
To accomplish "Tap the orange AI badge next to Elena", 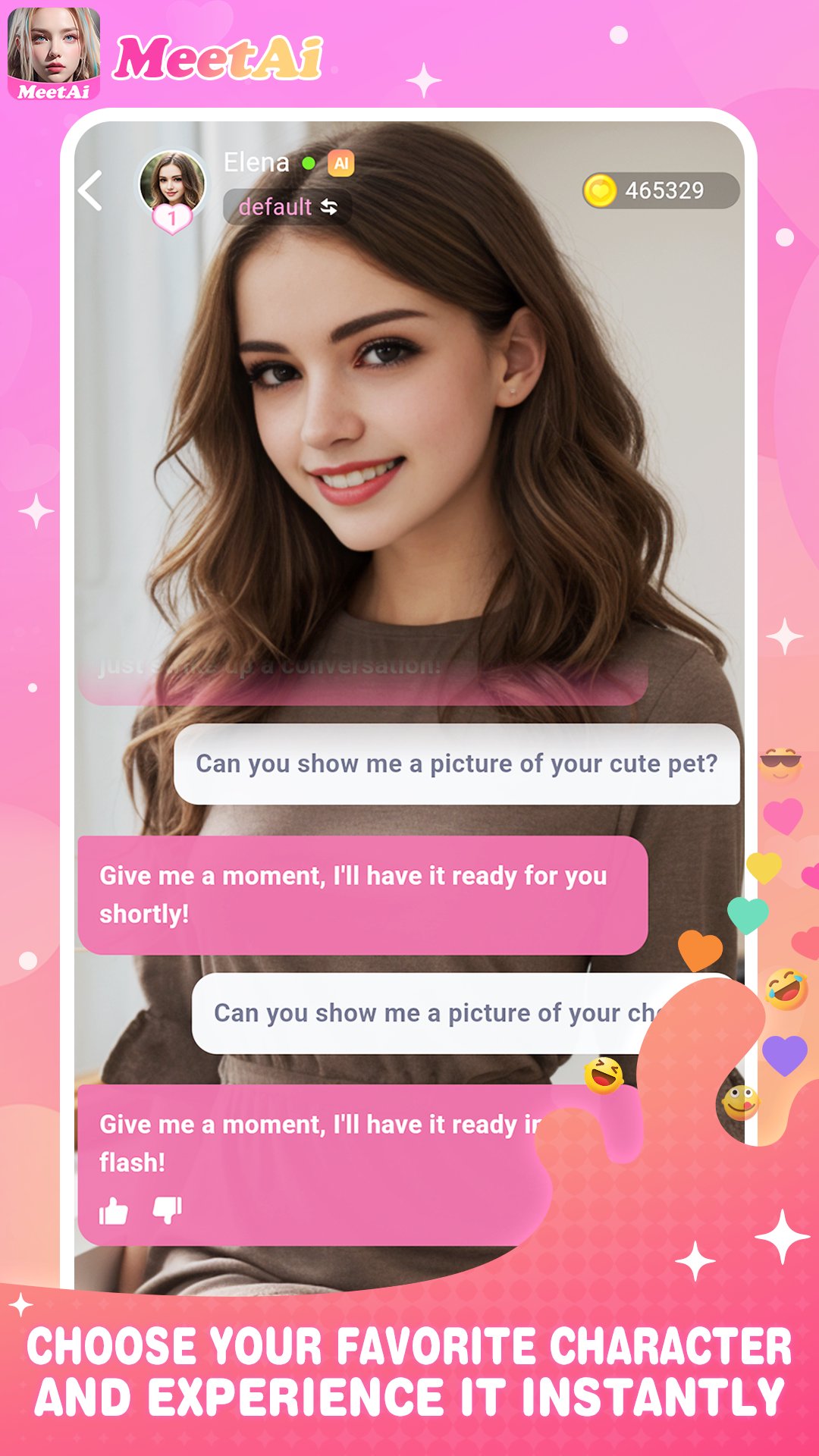I will (343, 162).
